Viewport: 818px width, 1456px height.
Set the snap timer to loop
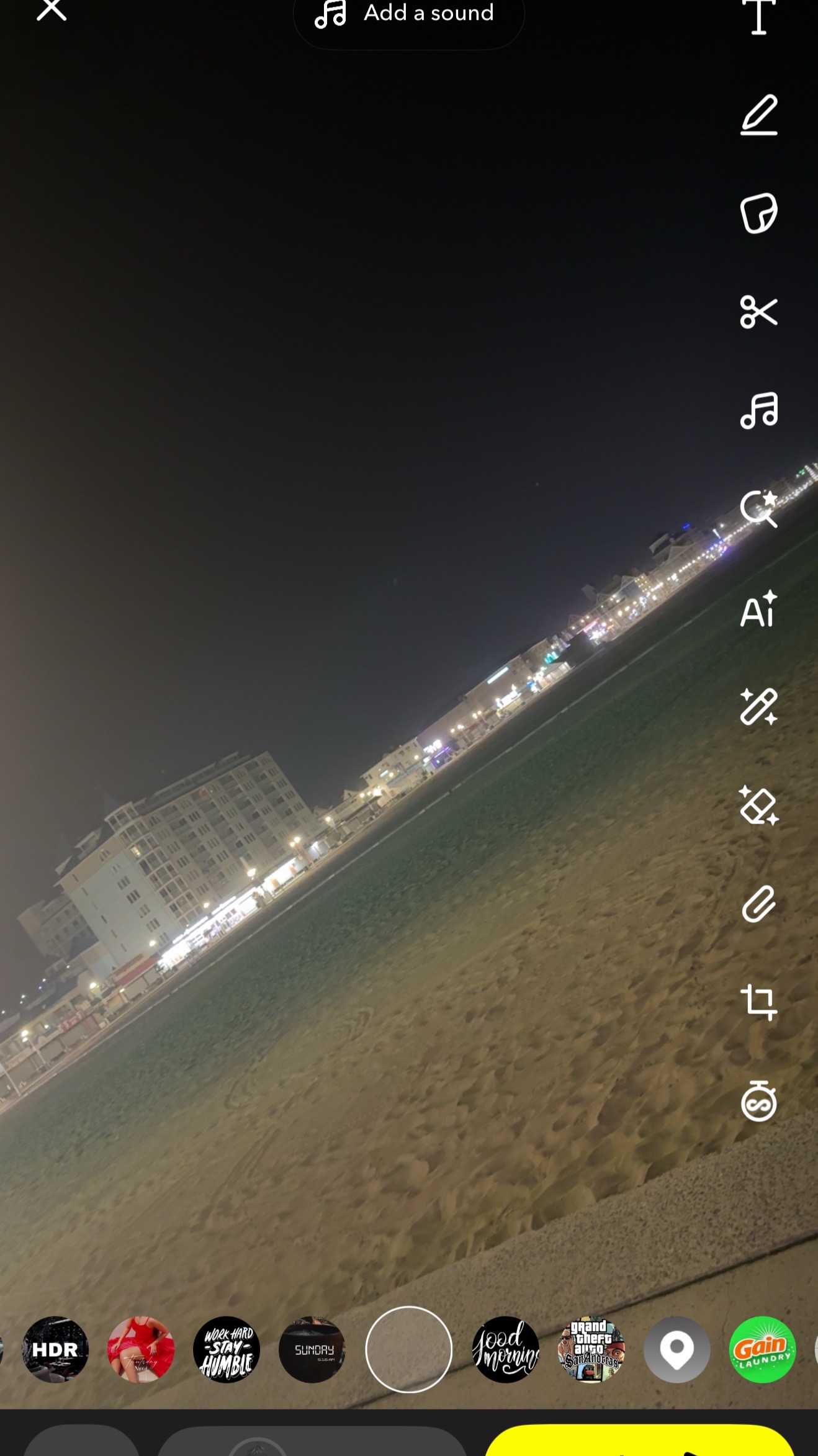[759, 1102]
